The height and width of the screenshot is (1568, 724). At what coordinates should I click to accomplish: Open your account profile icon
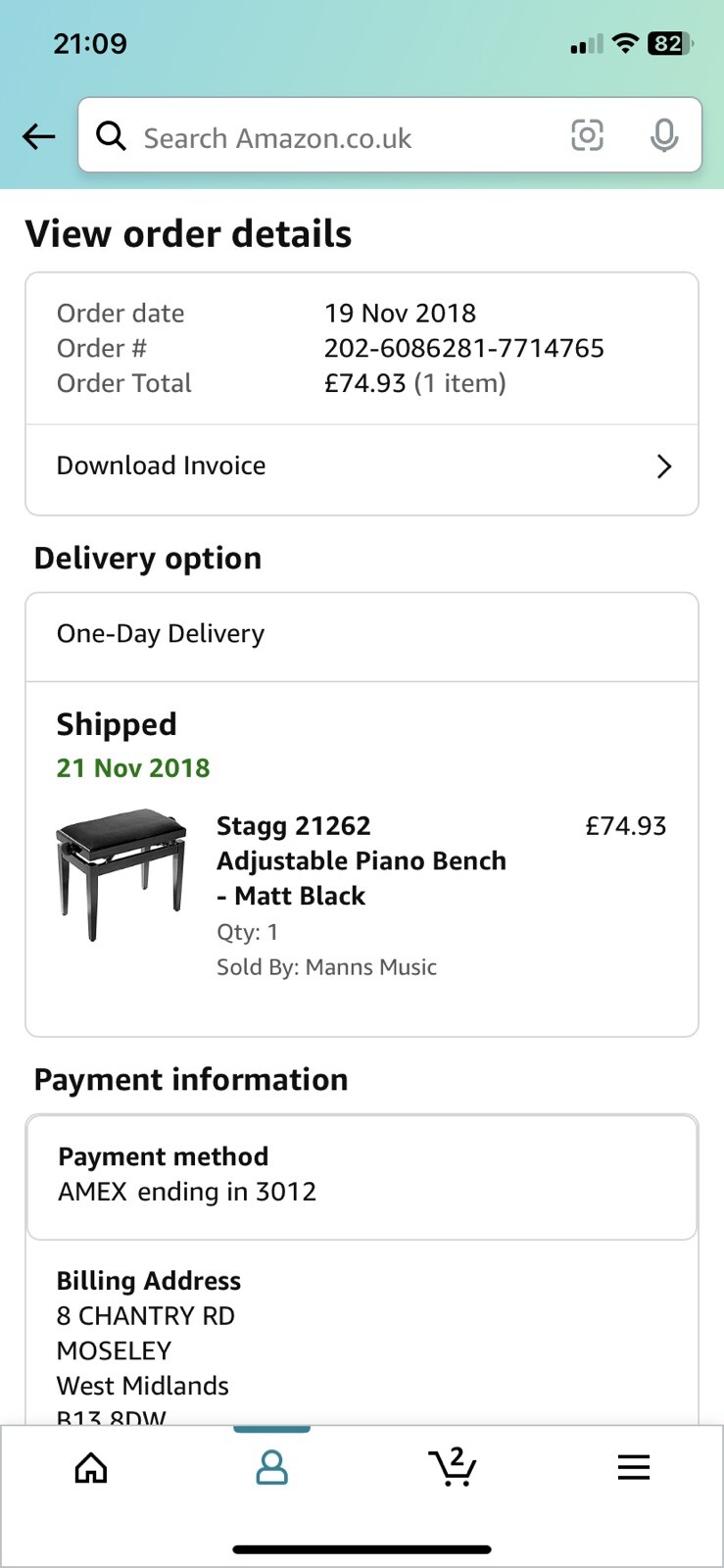271,1467
